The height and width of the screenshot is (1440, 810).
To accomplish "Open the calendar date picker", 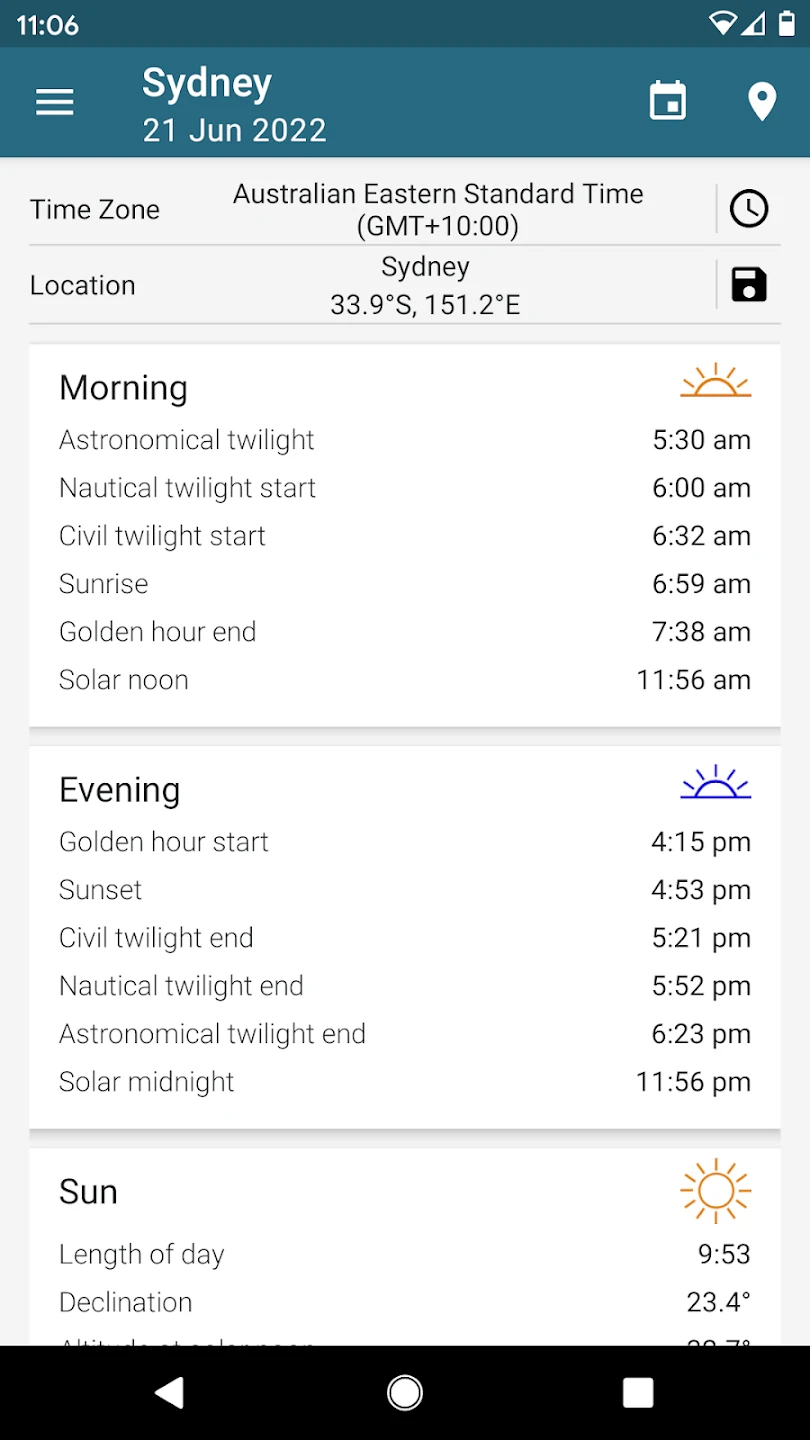I will (668, 102).
